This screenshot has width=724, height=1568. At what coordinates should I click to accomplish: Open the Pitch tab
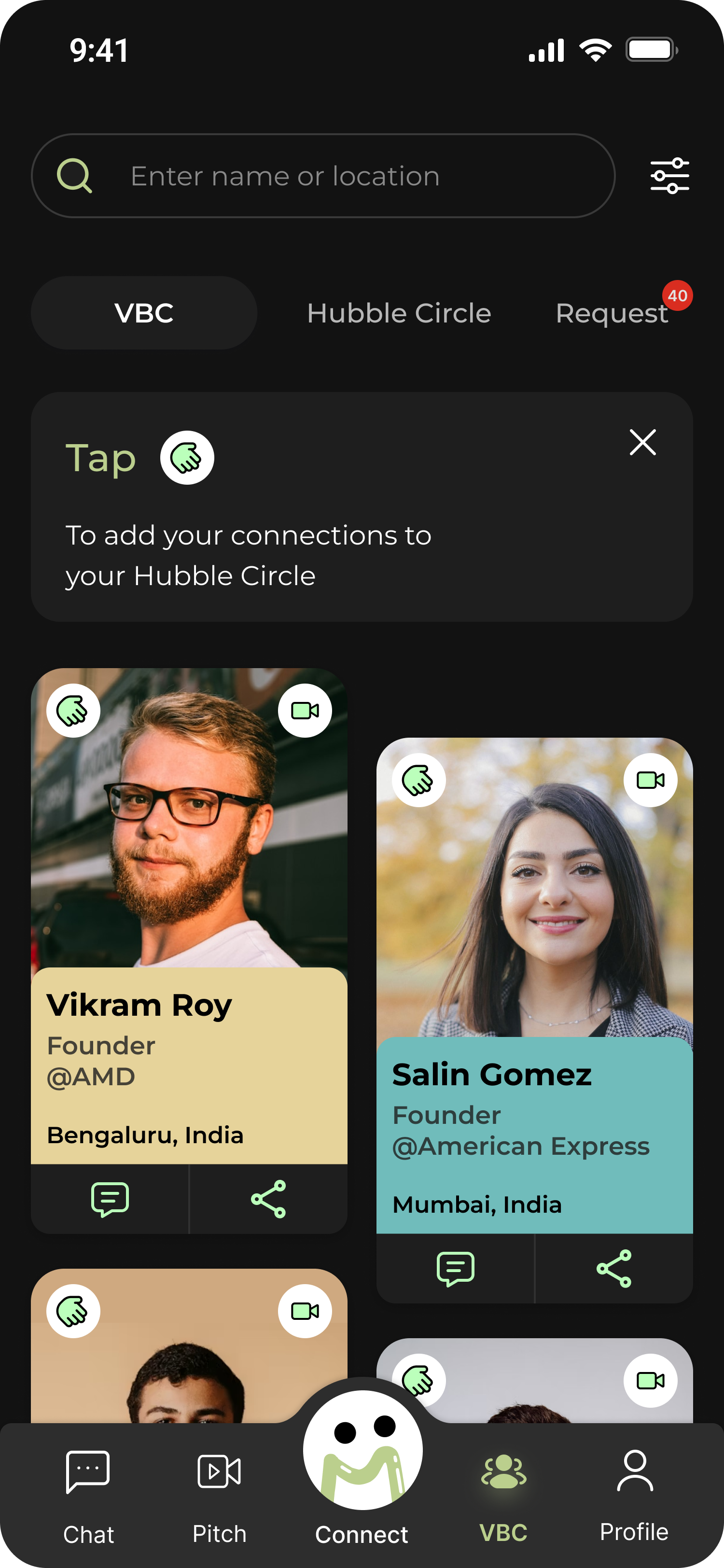click(219, 1491)
